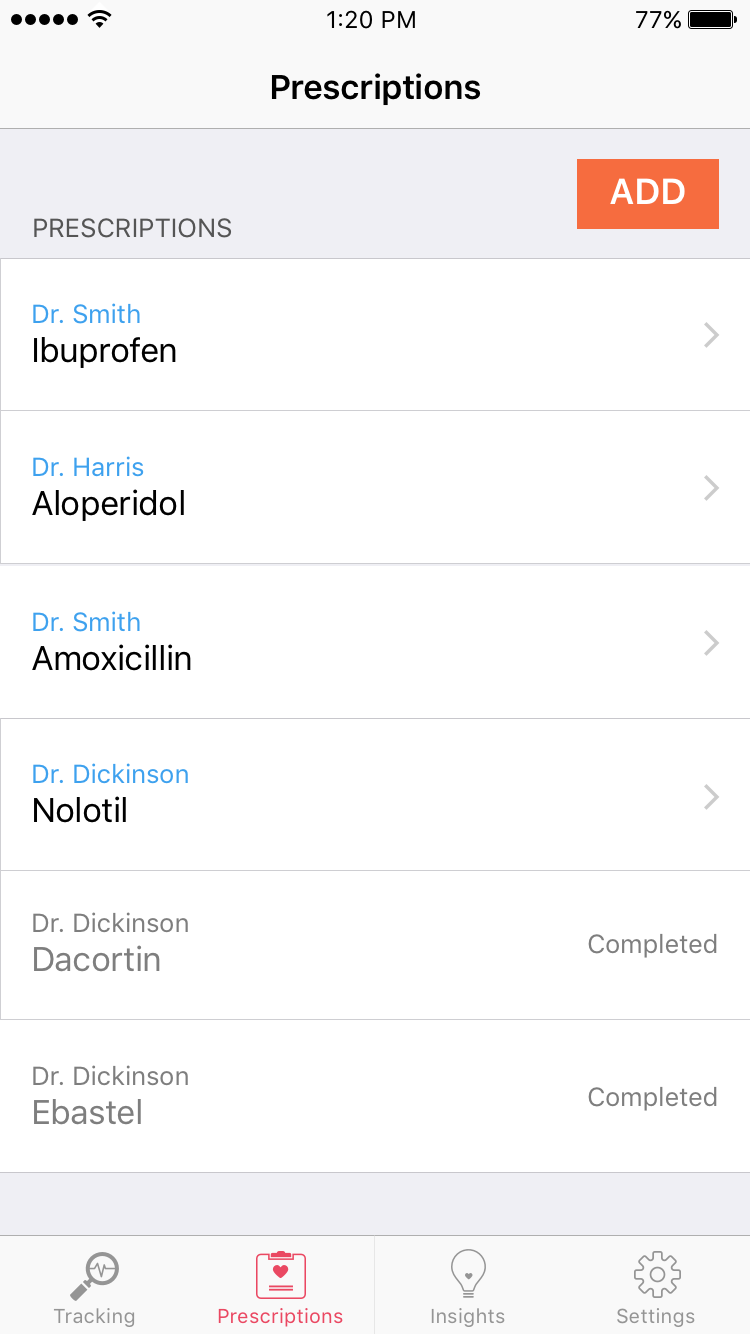Select the Prescriptions tab

click(x=280, y=1288)
